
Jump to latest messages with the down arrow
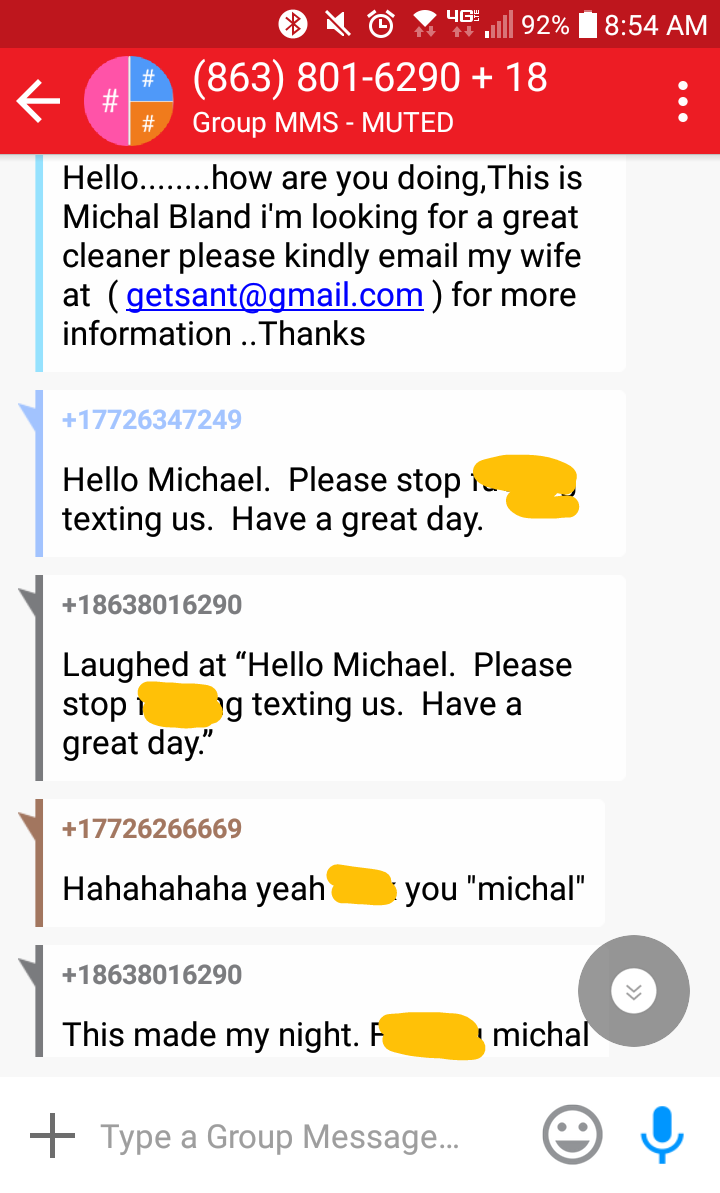633,991
